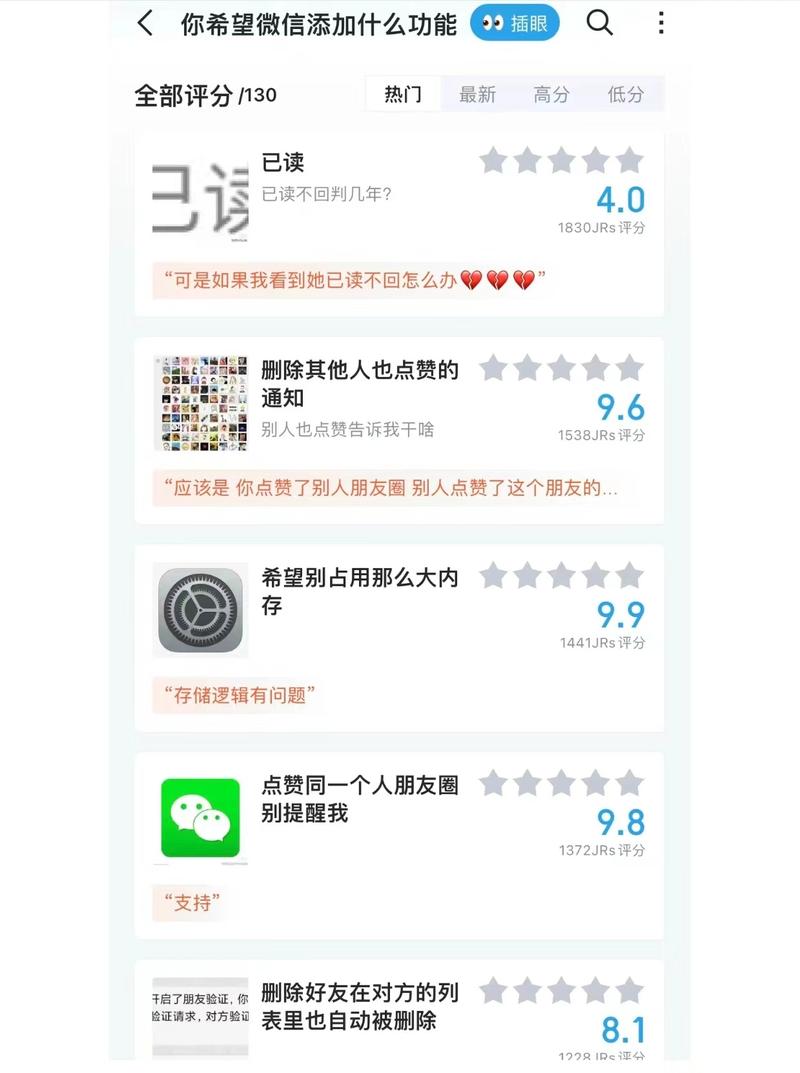Open the three-dot overflow menu
Image resolution: width=800 pixels, height=1073 pixels.
[661, 23]
